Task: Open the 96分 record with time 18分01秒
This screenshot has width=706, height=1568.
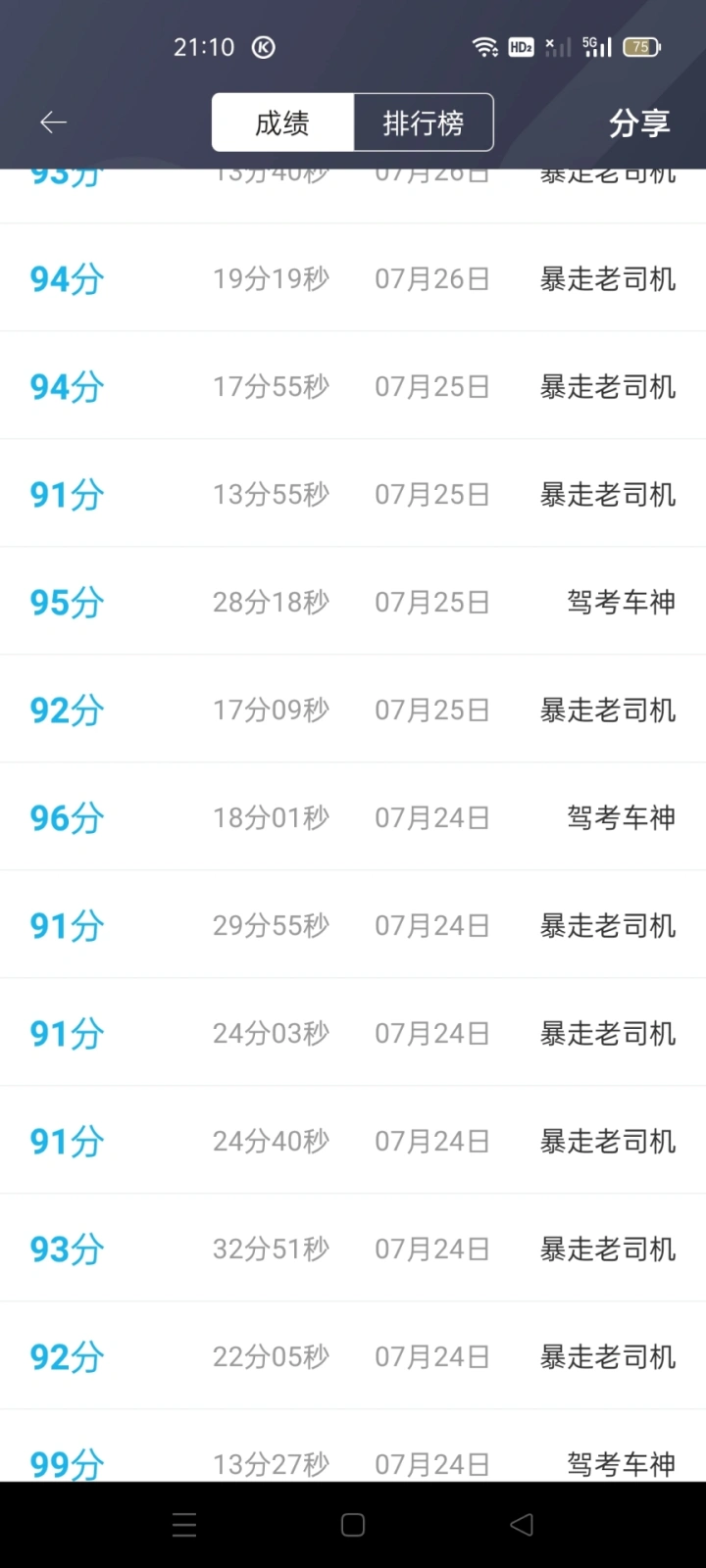Action: (x=353, y=817)
